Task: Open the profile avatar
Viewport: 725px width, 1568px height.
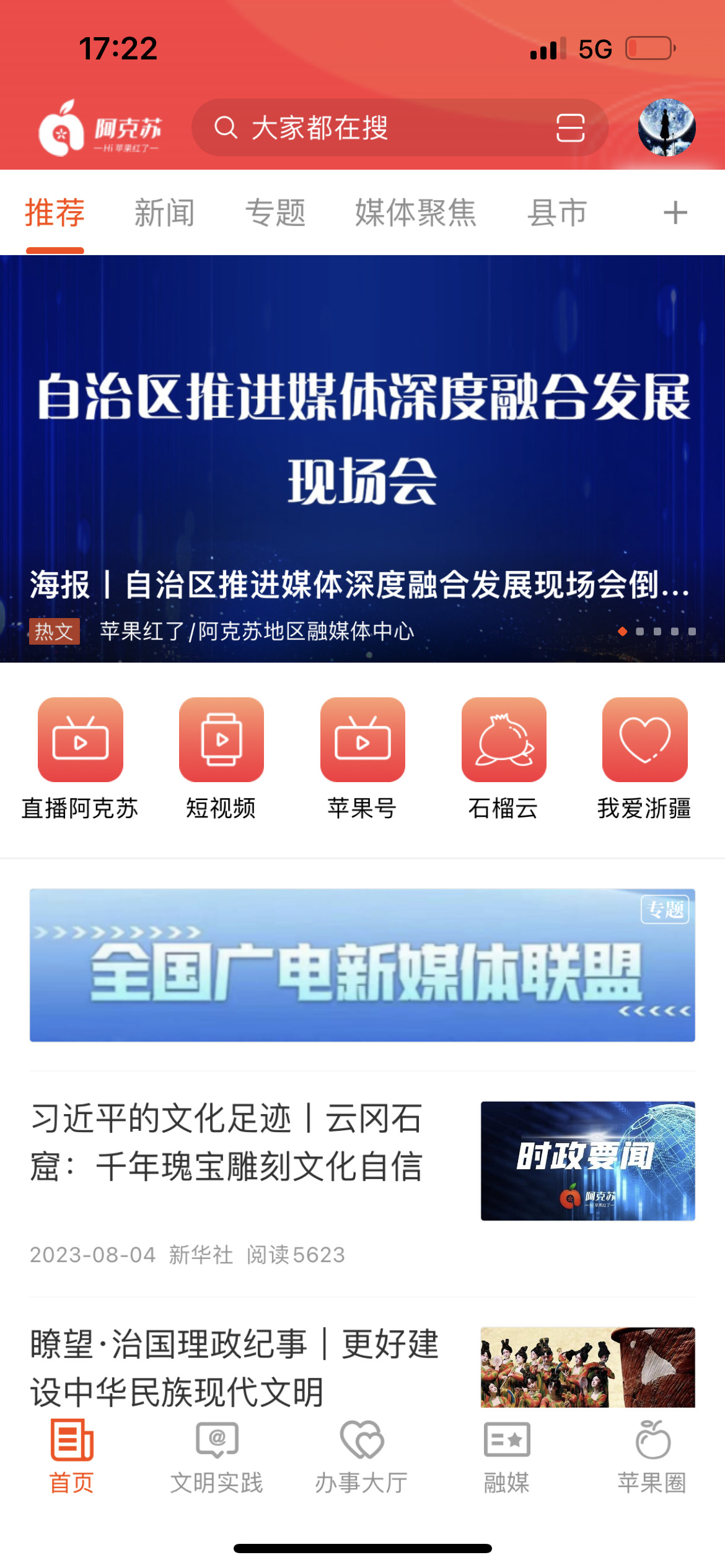Action: coord(666,128)
